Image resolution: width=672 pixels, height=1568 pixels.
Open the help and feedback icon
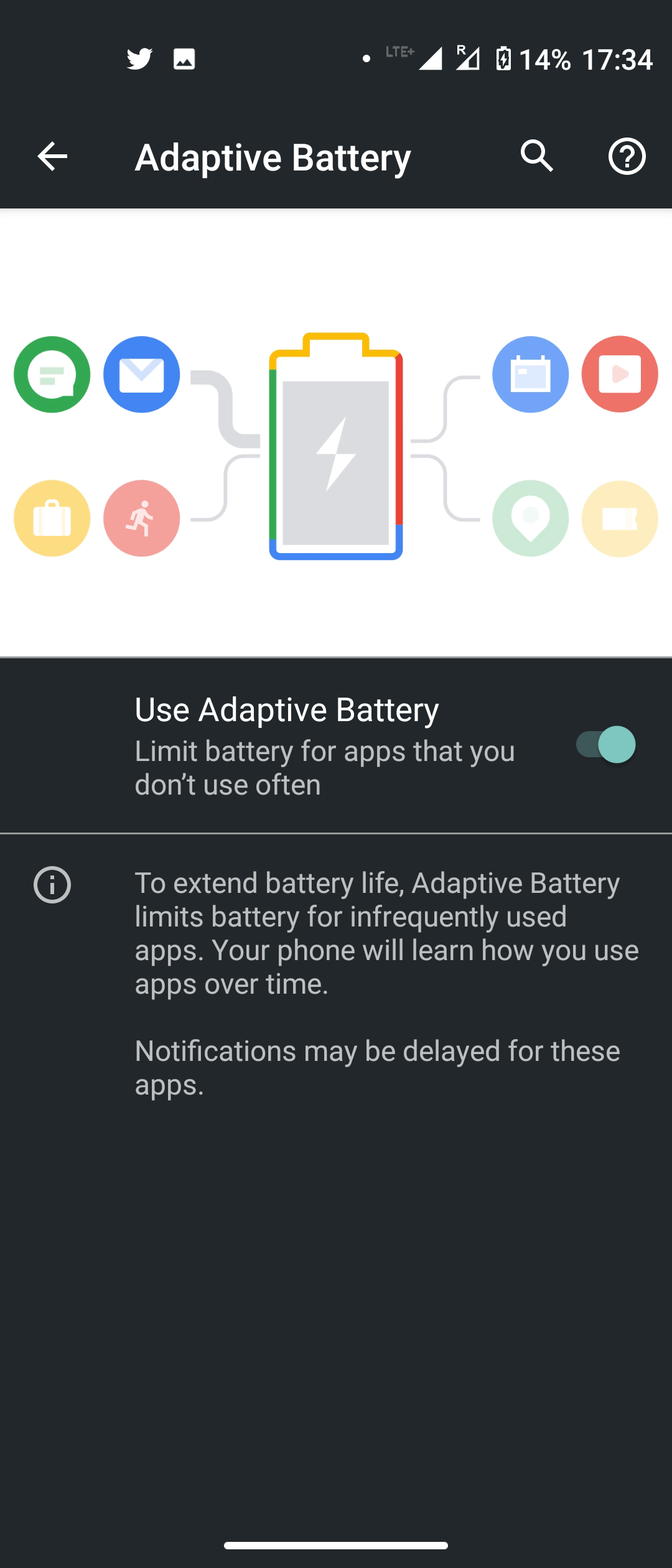627,156
